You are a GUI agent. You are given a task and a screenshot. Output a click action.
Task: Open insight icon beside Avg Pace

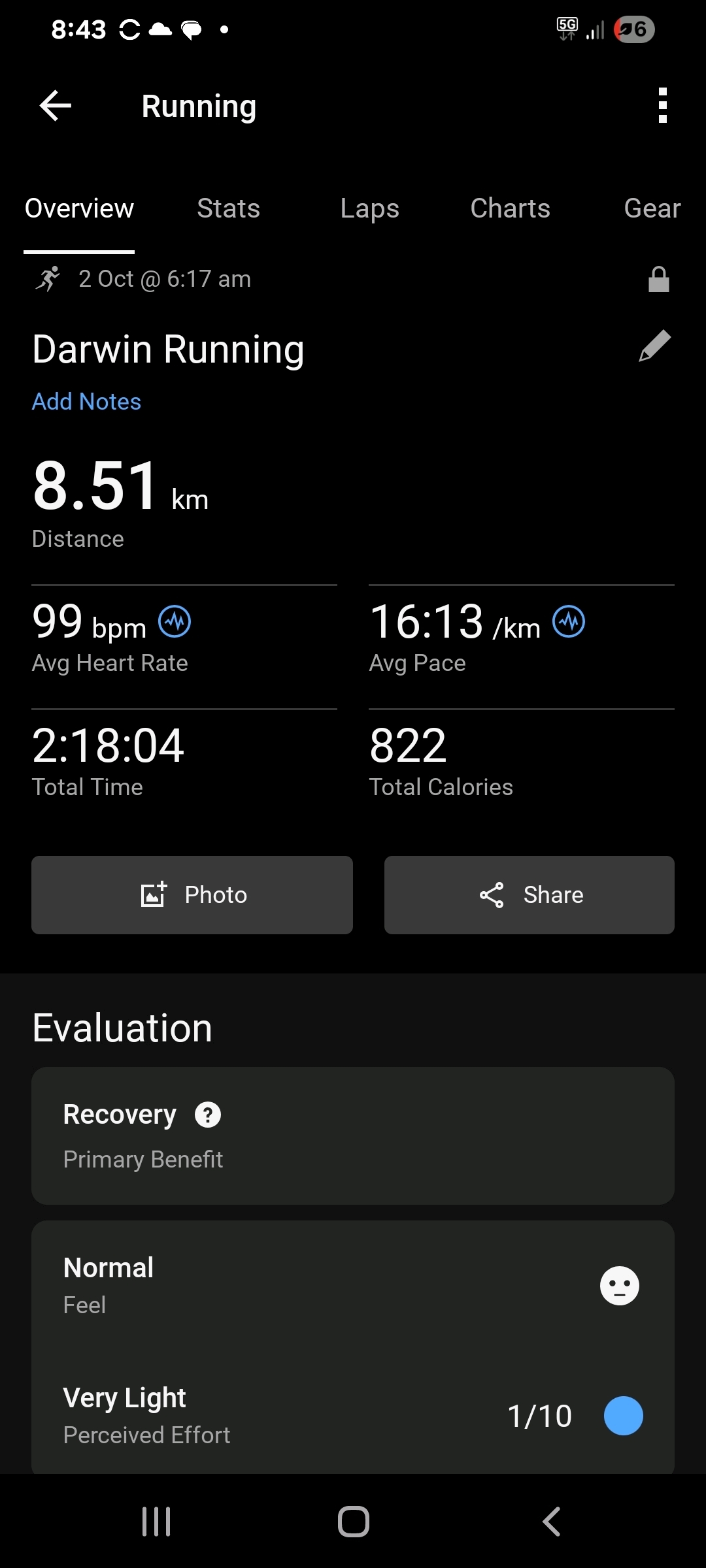click(x=569, y=621)
